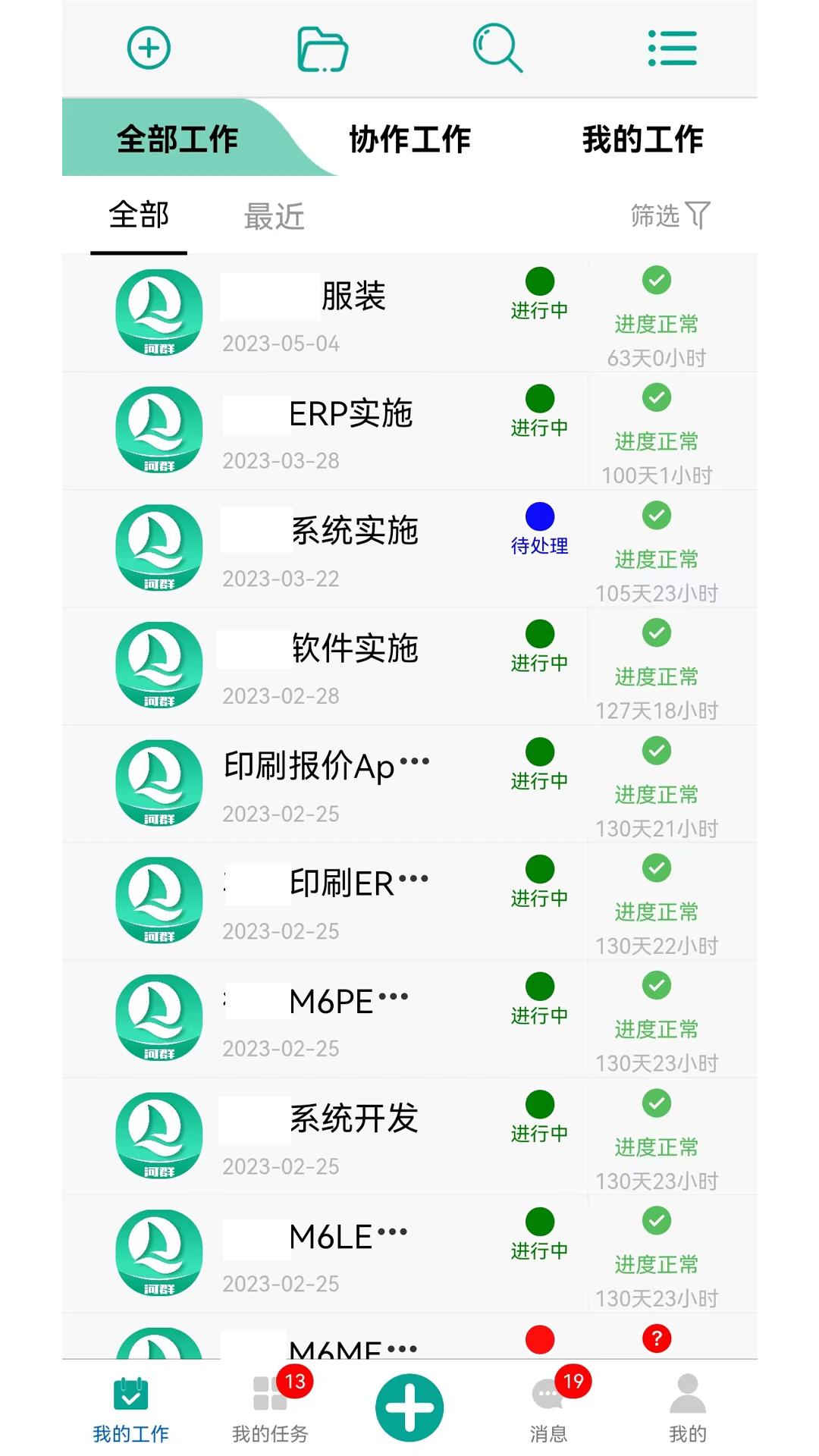Image resolution: width=819 pixels, height=1456 pixels.
Task: Expand the truncated 印刷报价Ap item
Action: 326,766
